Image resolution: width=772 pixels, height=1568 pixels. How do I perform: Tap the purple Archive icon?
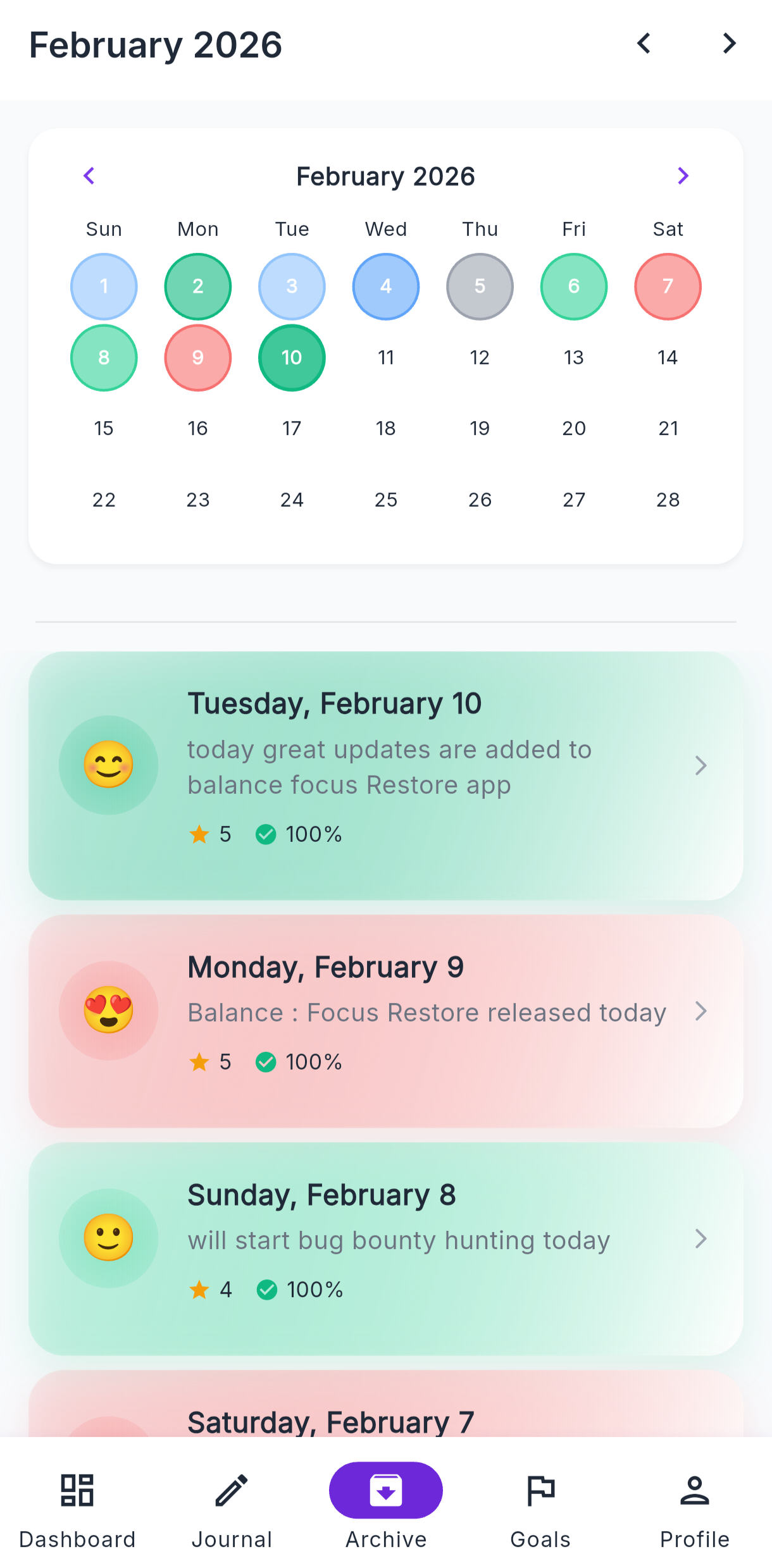pyautogui.click(x=386, y=1490)
